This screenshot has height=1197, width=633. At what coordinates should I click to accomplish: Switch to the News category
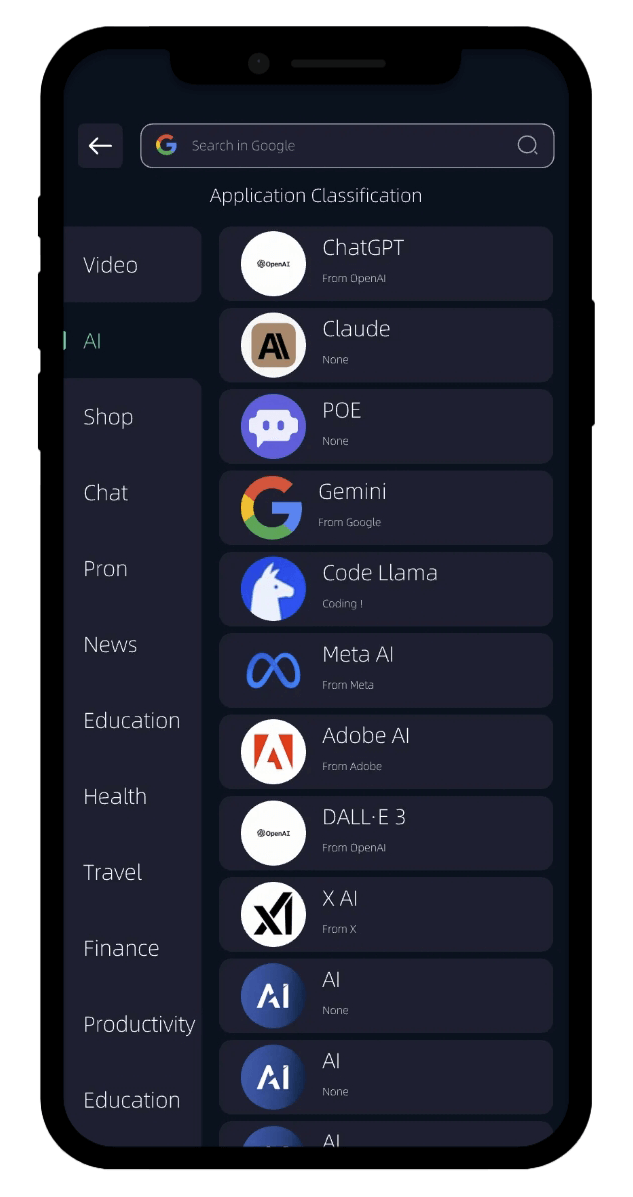click(110, 645)
